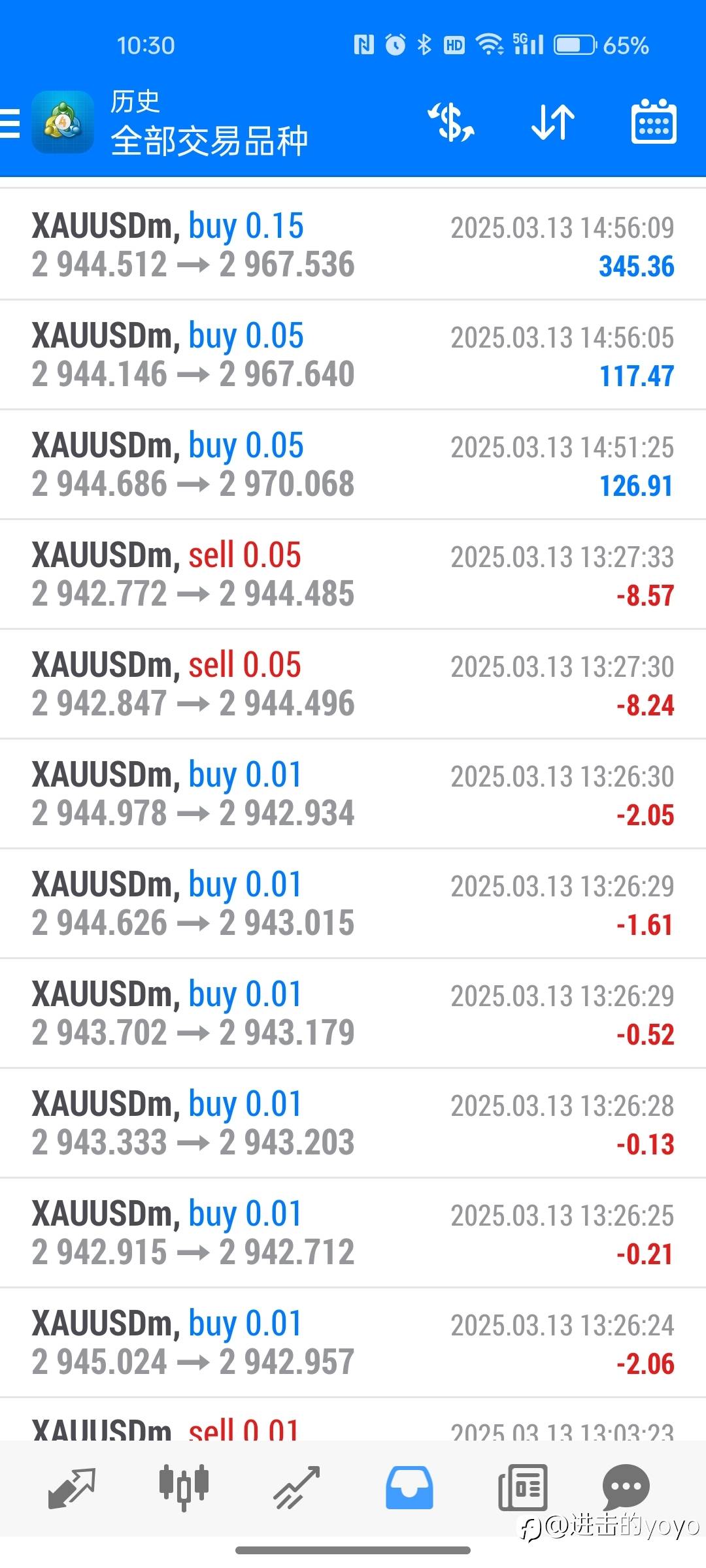Switch to the candlestick Chart tab

tap(184, 1488)
